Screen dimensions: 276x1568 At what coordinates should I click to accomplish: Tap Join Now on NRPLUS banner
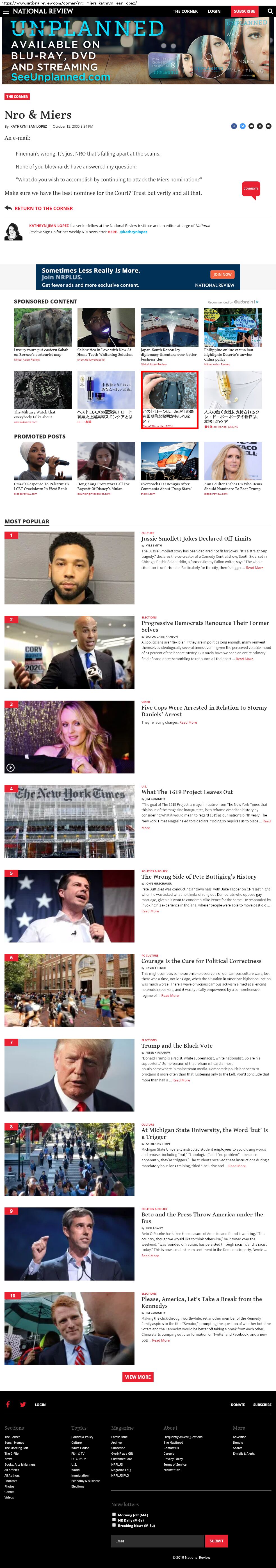(222, 274)
